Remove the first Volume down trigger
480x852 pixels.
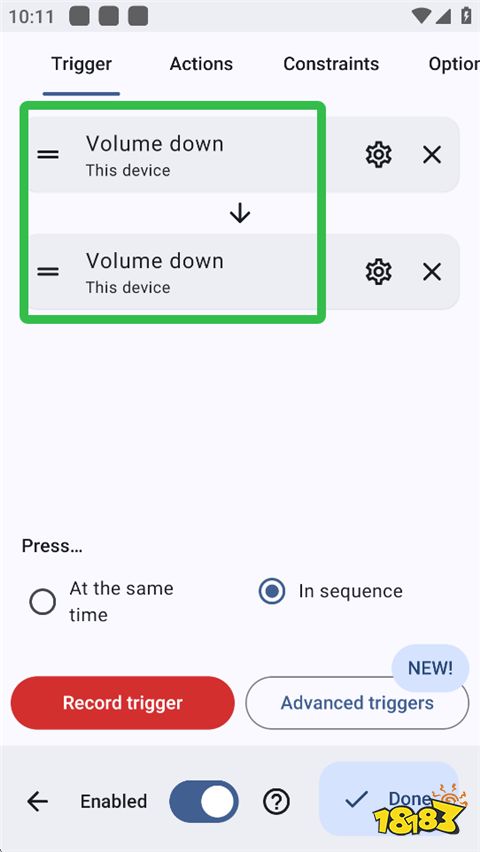click(432, 155)
